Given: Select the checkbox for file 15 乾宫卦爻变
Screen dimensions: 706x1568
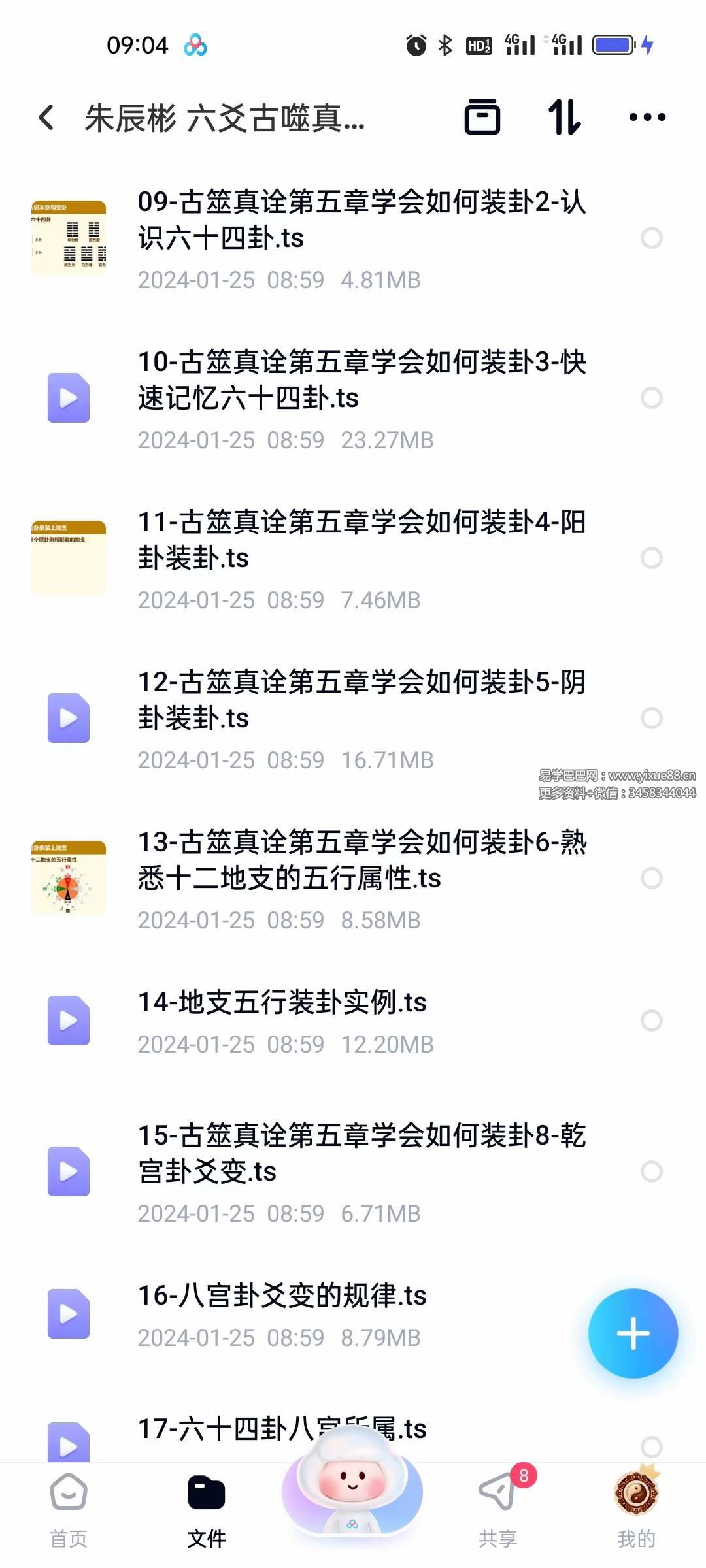Looking at the screenshot, I should [651, 1171].
